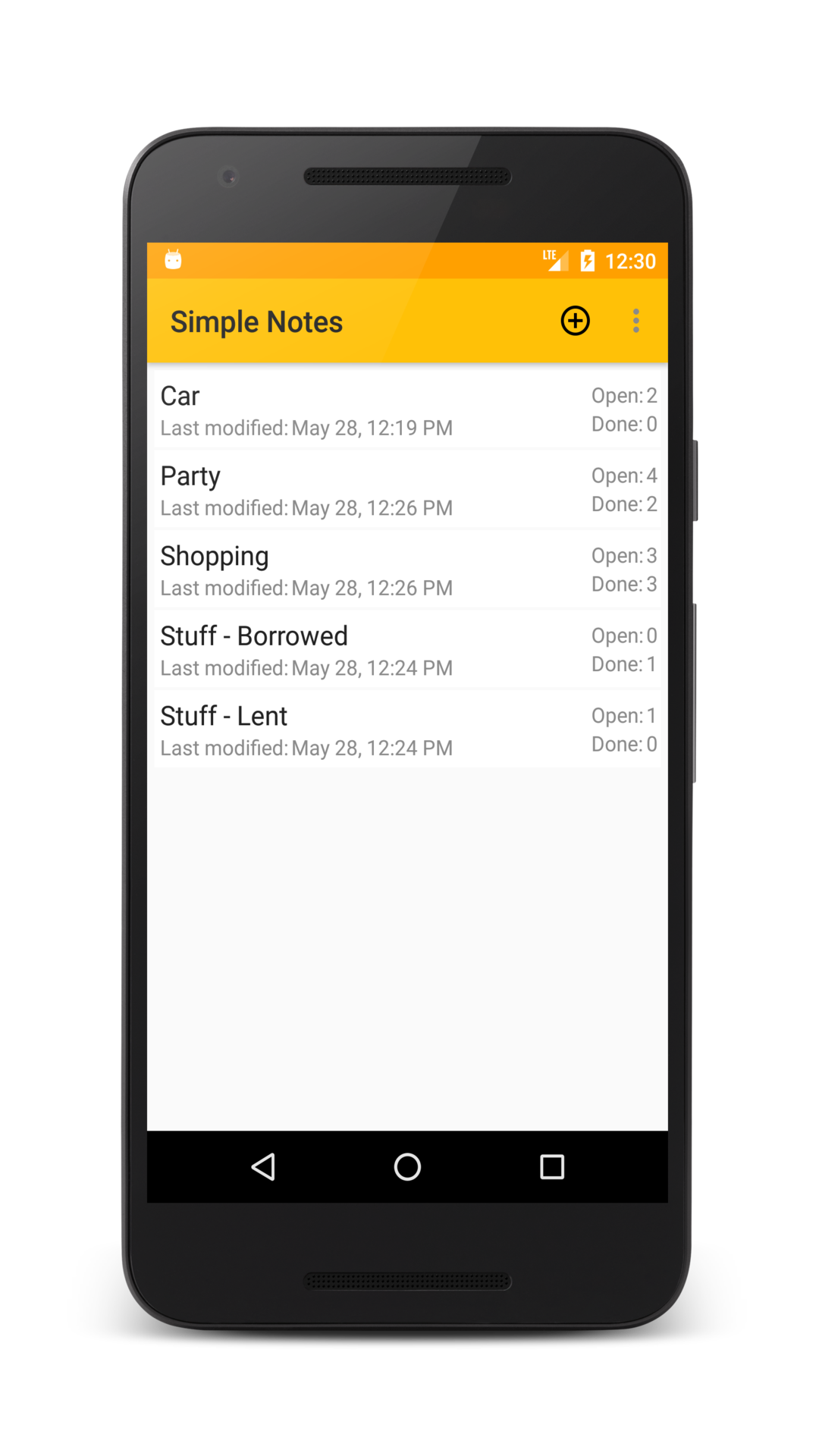The image size is (819, 1456).
Task: Tap Done: 1 on Stuff - Borrowed note
Action: tap(623, 664)
